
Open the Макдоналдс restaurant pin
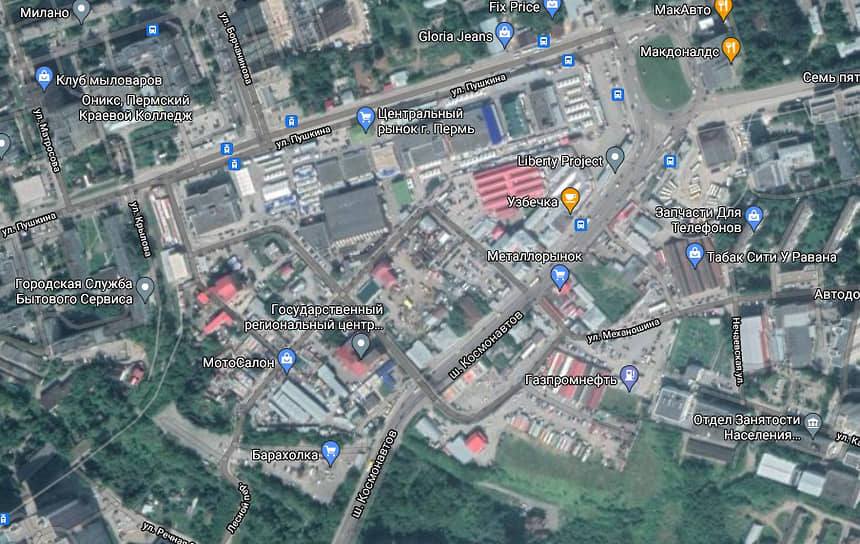tap(731, 47)
